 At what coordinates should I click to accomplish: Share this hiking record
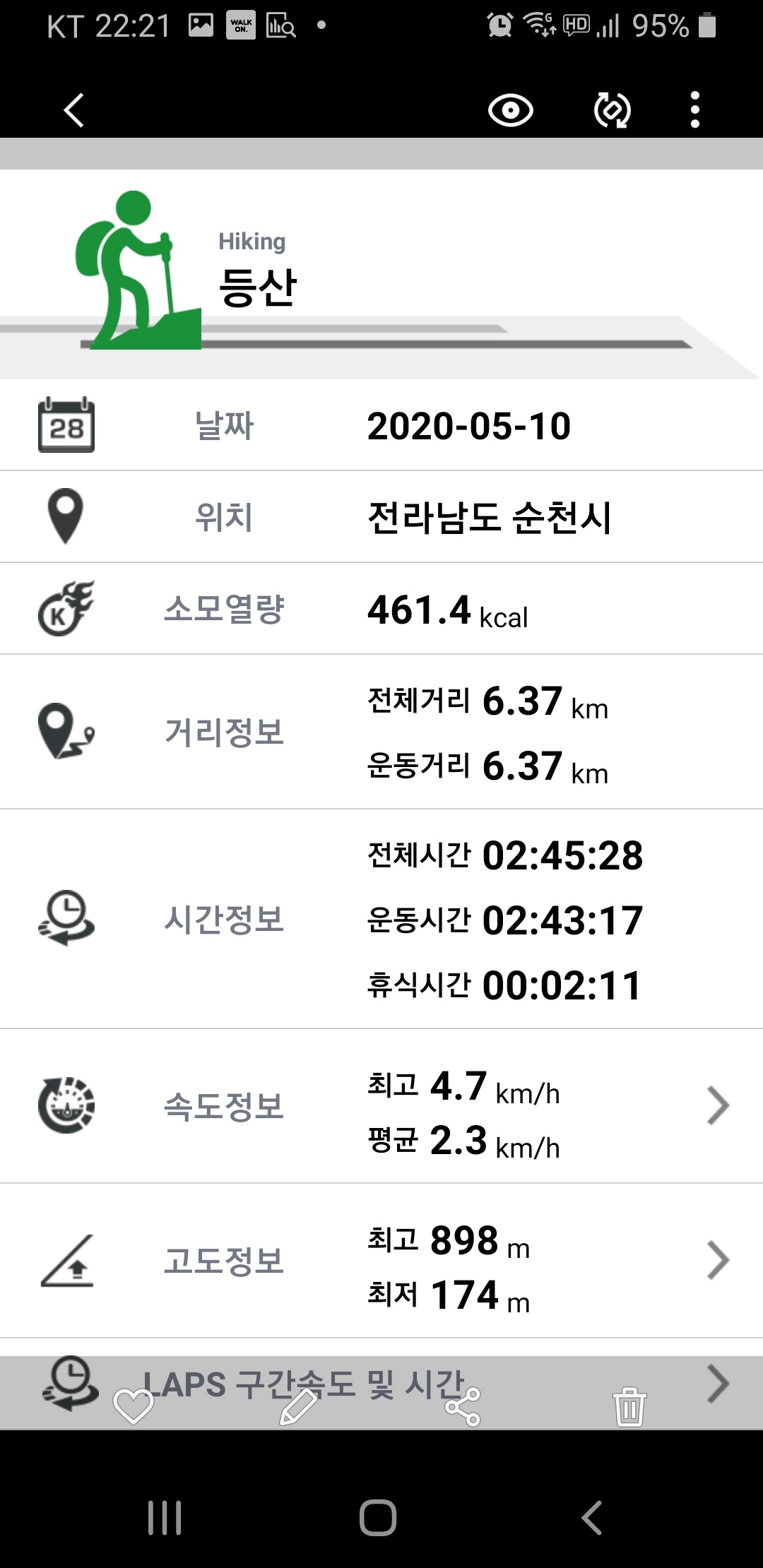(x=463, y=1406)
